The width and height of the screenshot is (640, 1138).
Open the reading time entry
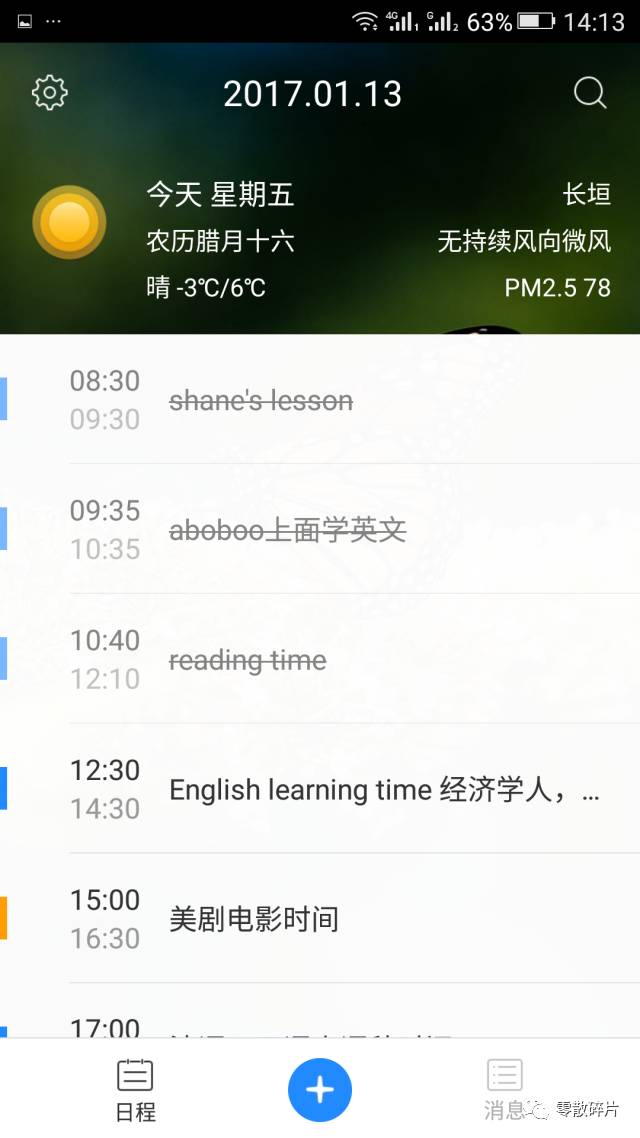320,660
